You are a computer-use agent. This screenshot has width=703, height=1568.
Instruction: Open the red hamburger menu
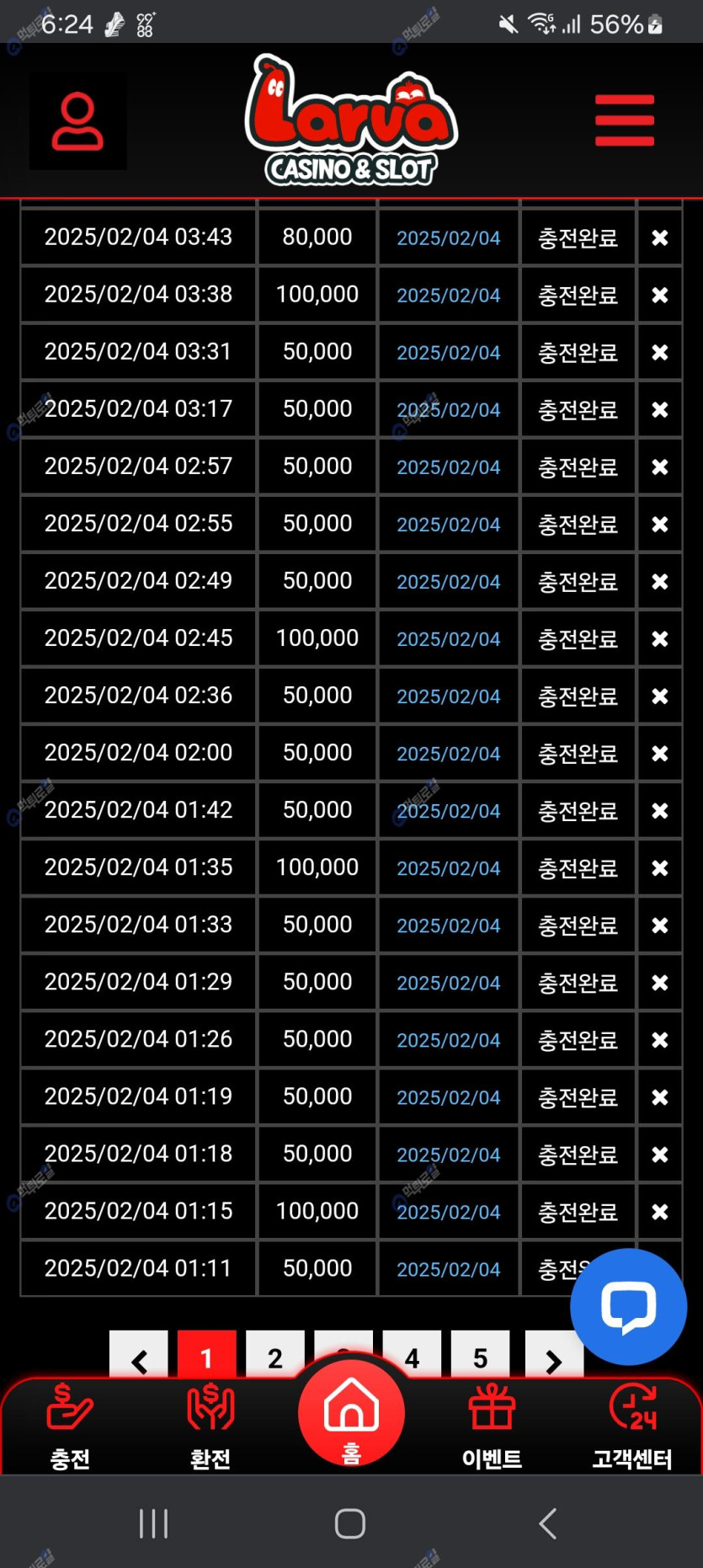click(624, 120)
